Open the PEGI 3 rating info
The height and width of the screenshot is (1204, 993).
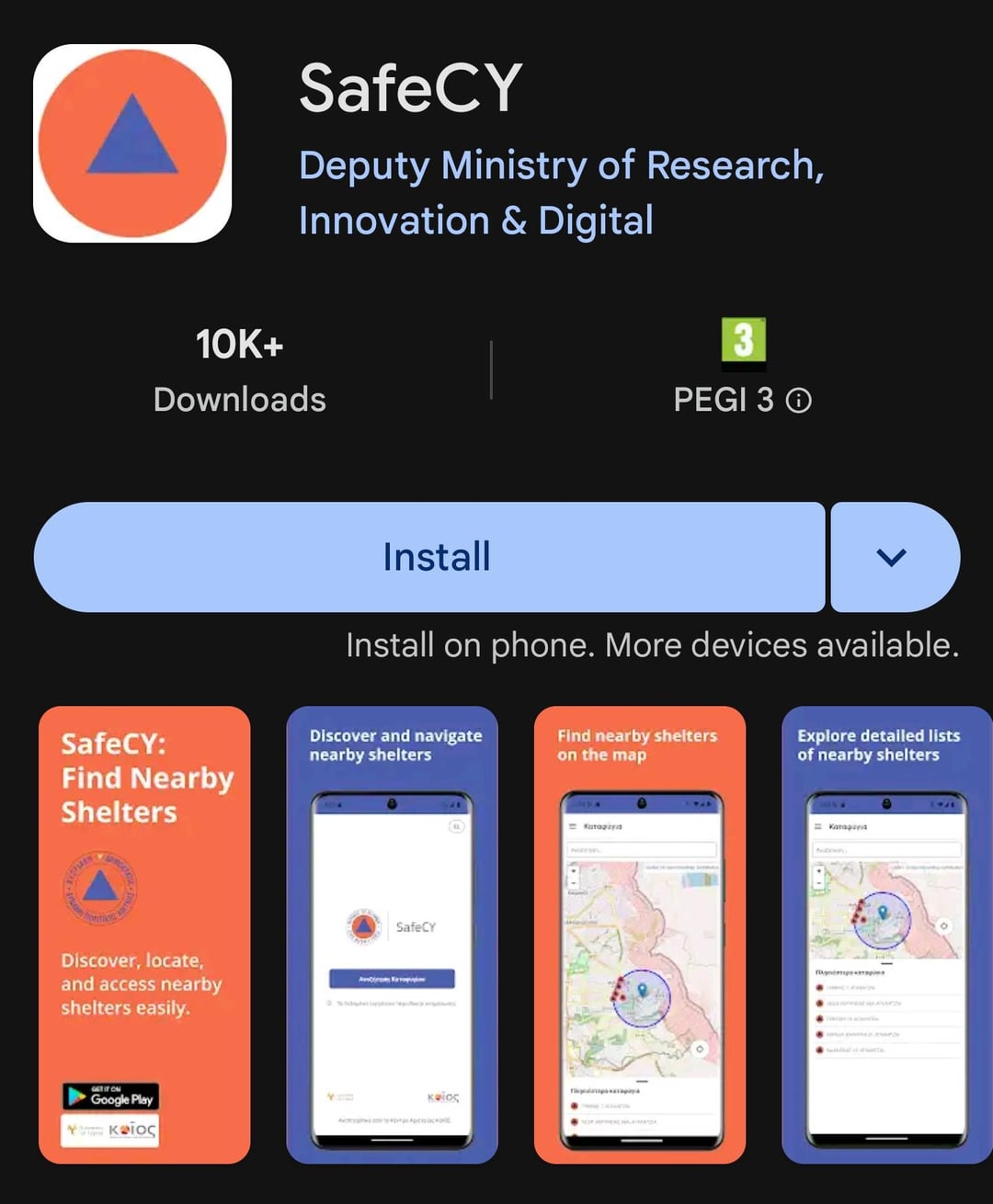[798, 401]
